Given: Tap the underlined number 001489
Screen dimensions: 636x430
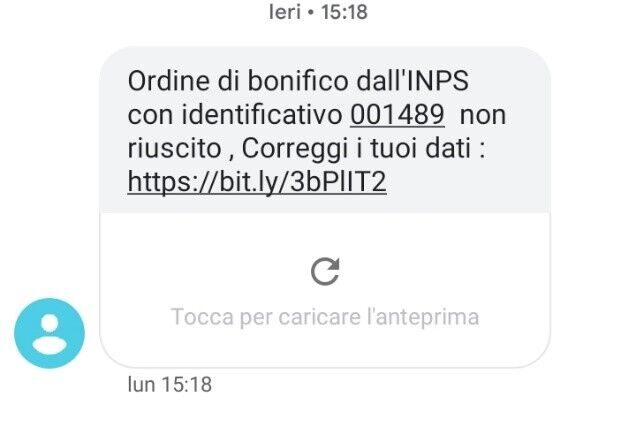Looking at the screenshot, I should coord(397,114).
